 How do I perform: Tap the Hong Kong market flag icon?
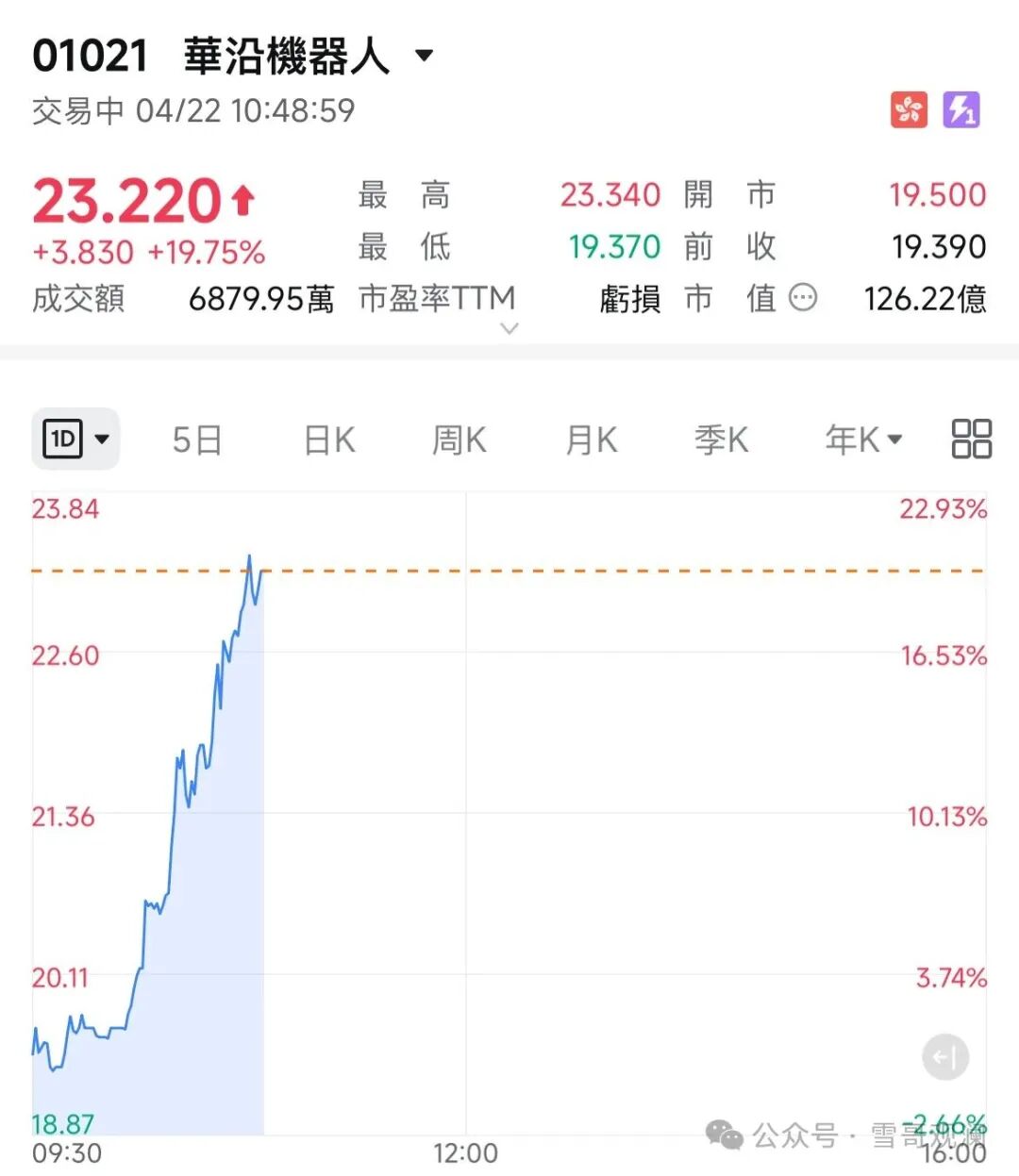tap(910, 110)
